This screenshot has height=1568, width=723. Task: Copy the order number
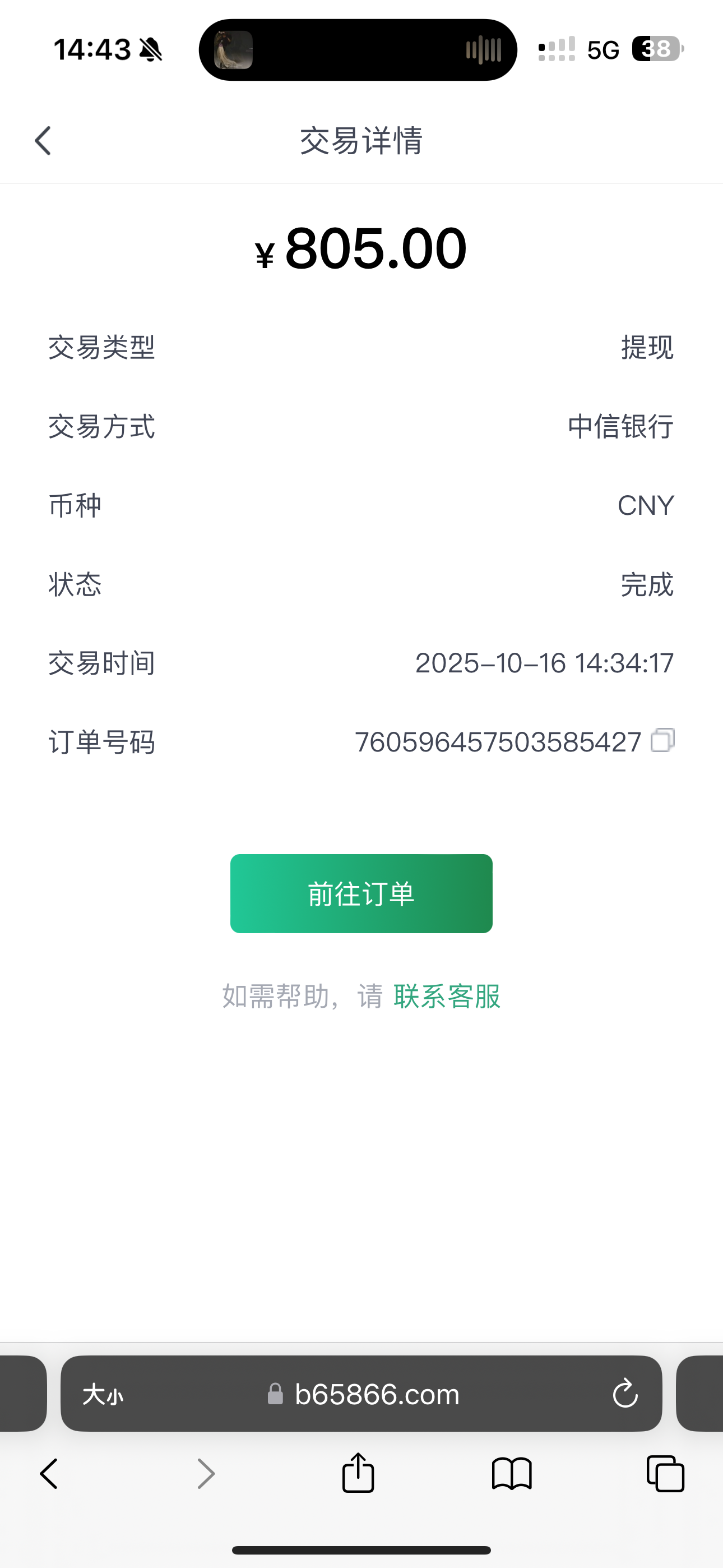[662, 741]
